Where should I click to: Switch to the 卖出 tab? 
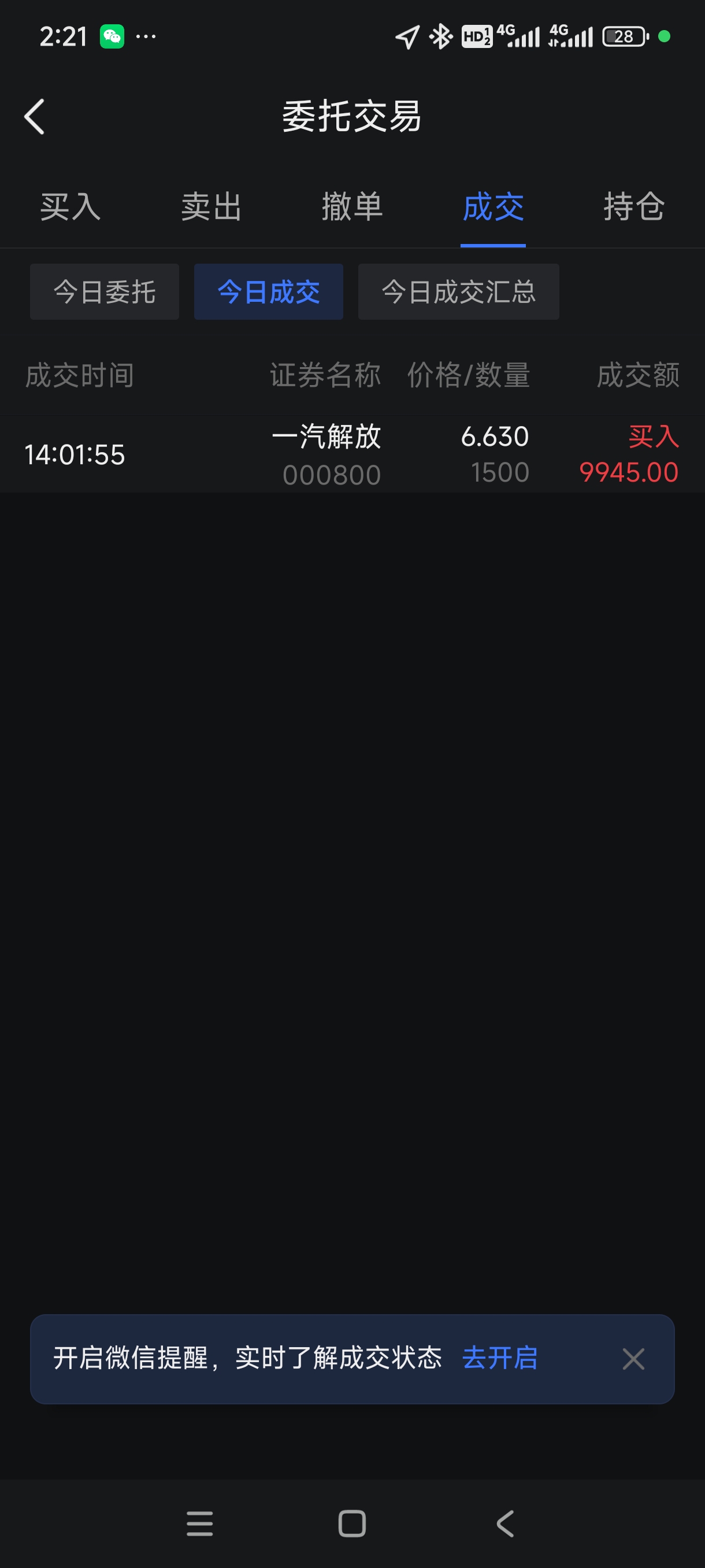pyautogui.click(x=211, y=207)
